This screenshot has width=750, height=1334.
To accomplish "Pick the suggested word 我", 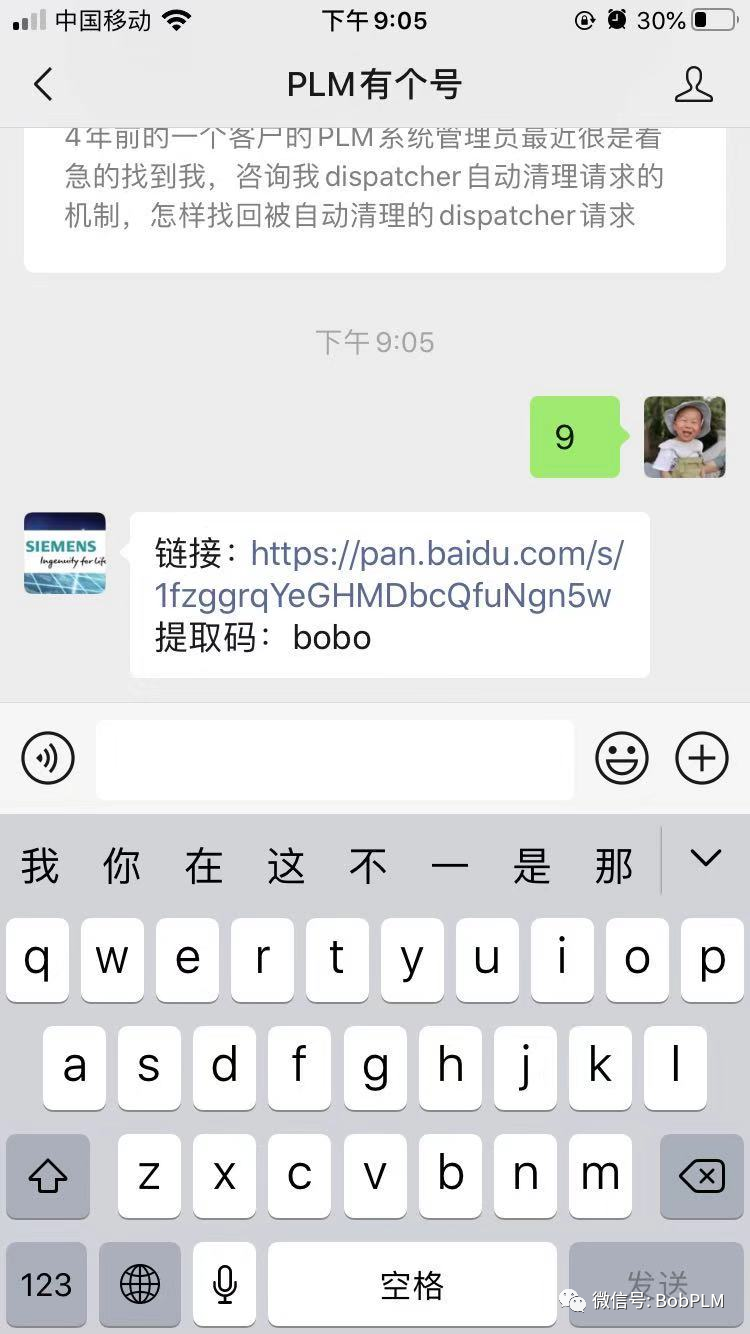I will (40, 865).
